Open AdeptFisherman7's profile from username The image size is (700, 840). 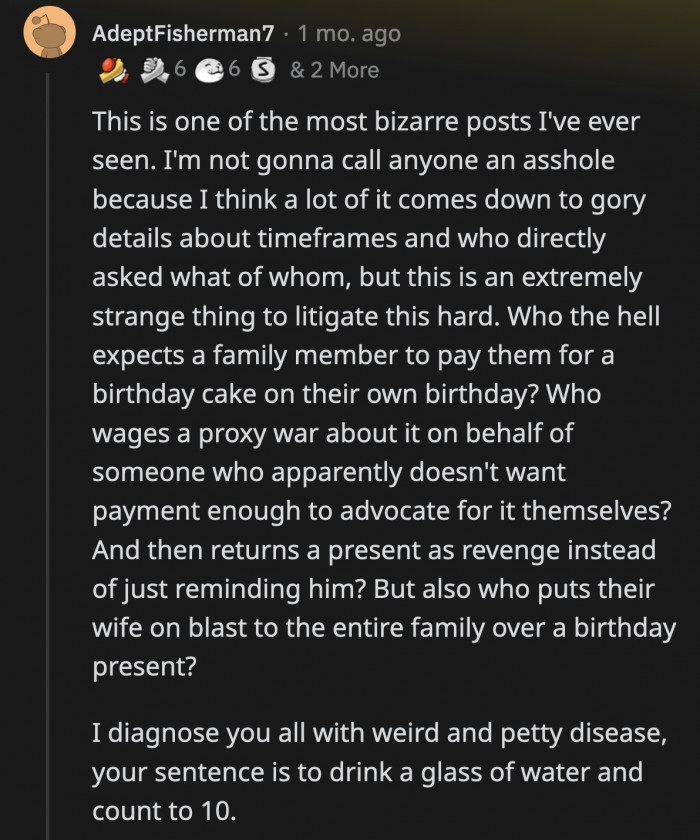point(182,34)
